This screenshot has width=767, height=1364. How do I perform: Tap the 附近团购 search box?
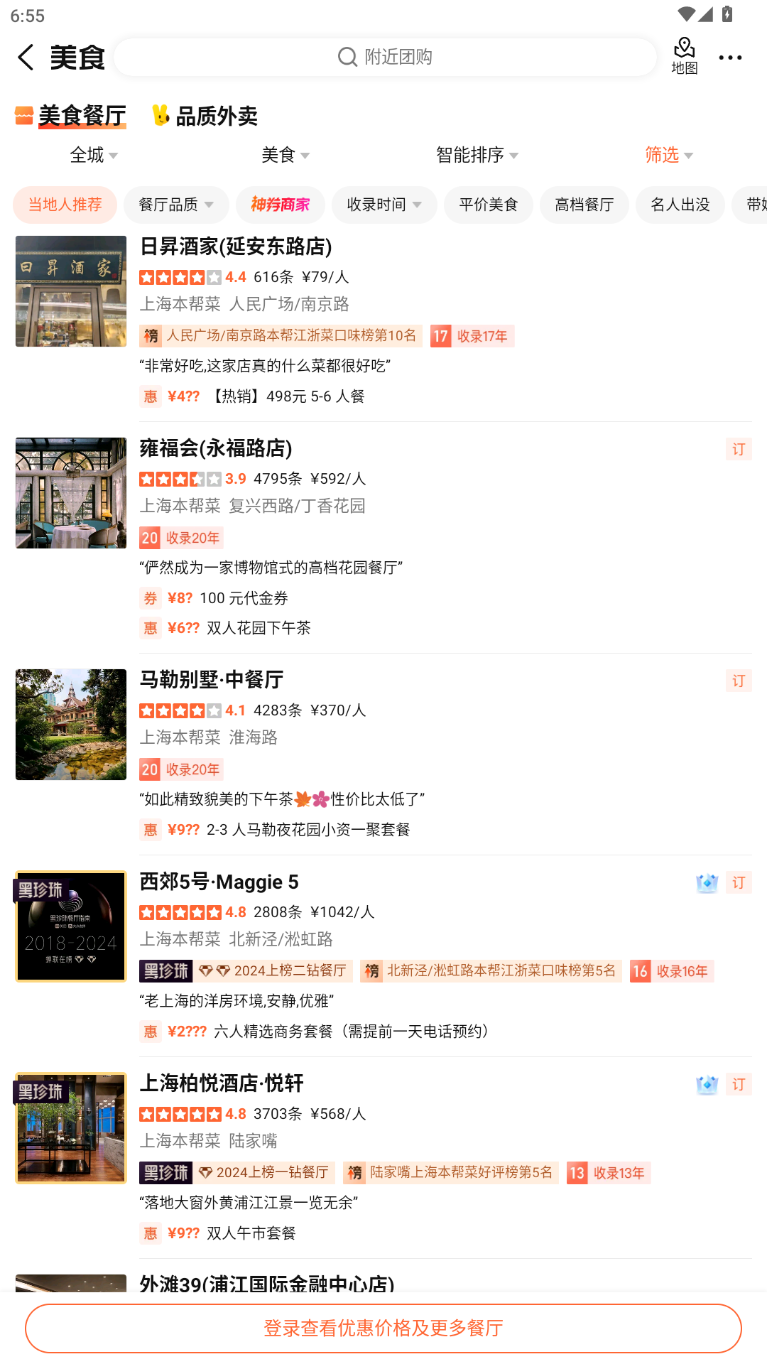[x=385, y=57]
